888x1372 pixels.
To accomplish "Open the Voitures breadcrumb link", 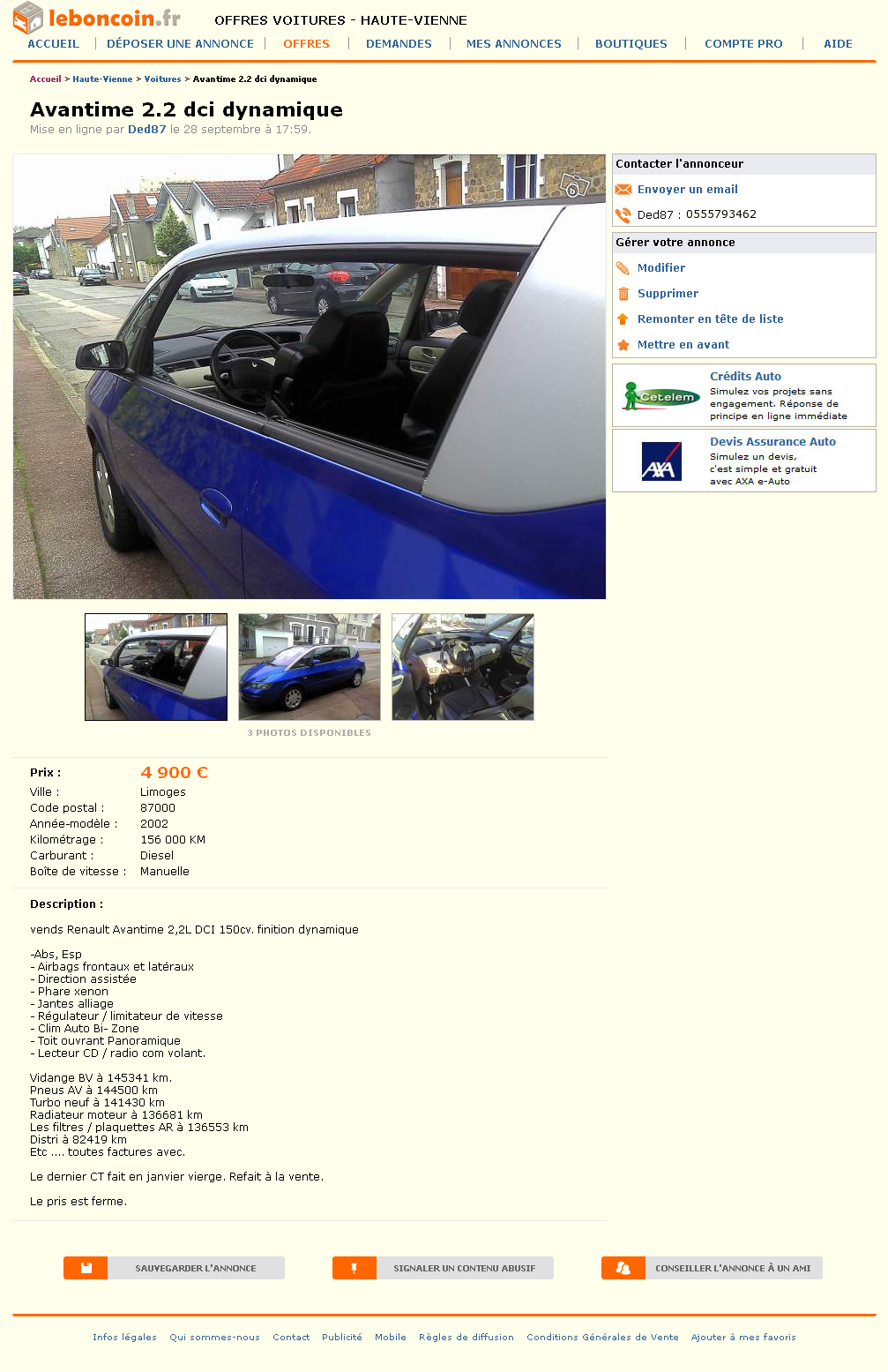I will [x=162, y=79].
